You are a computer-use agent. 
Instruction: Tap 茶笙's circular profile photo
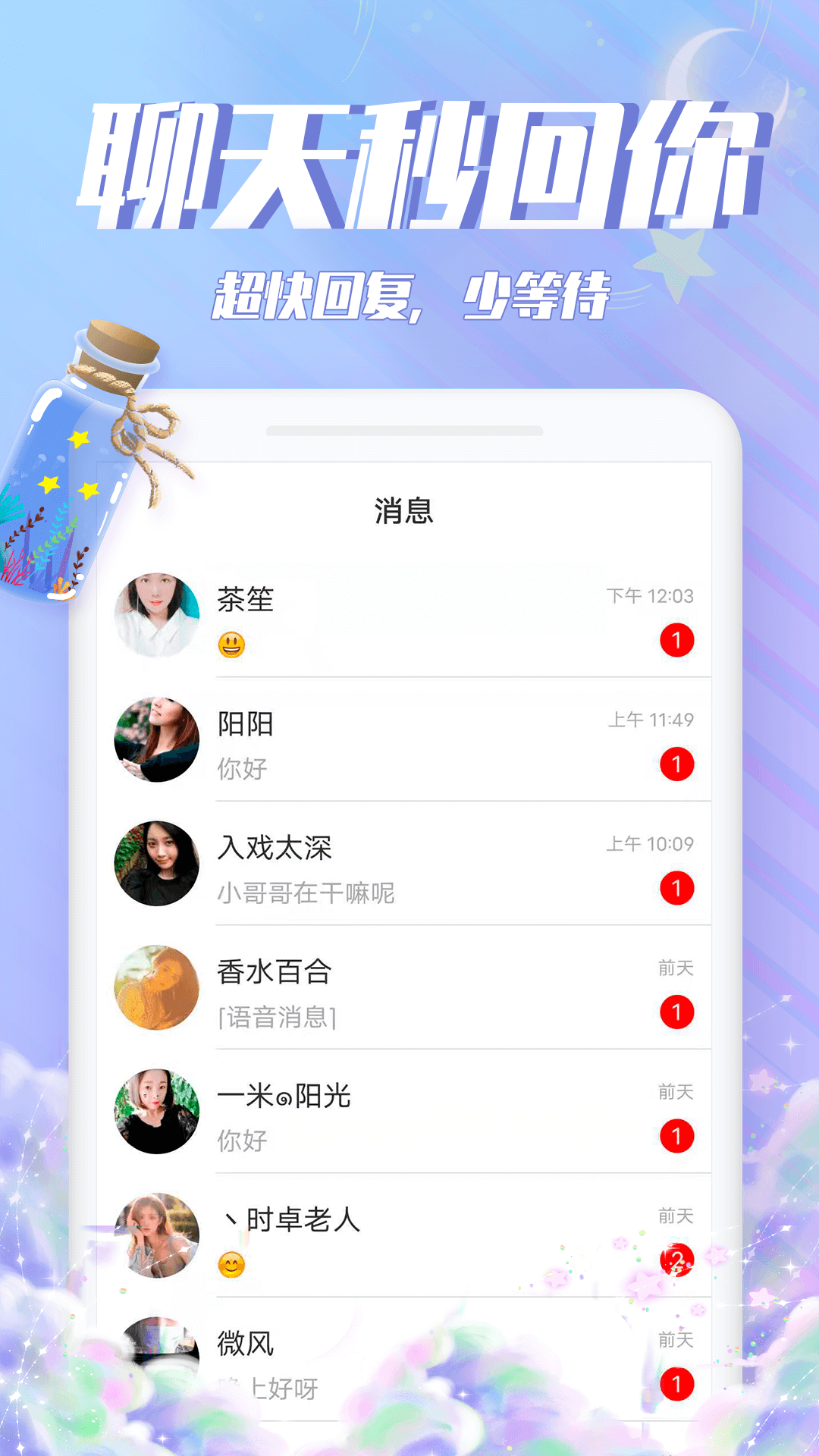157,614
